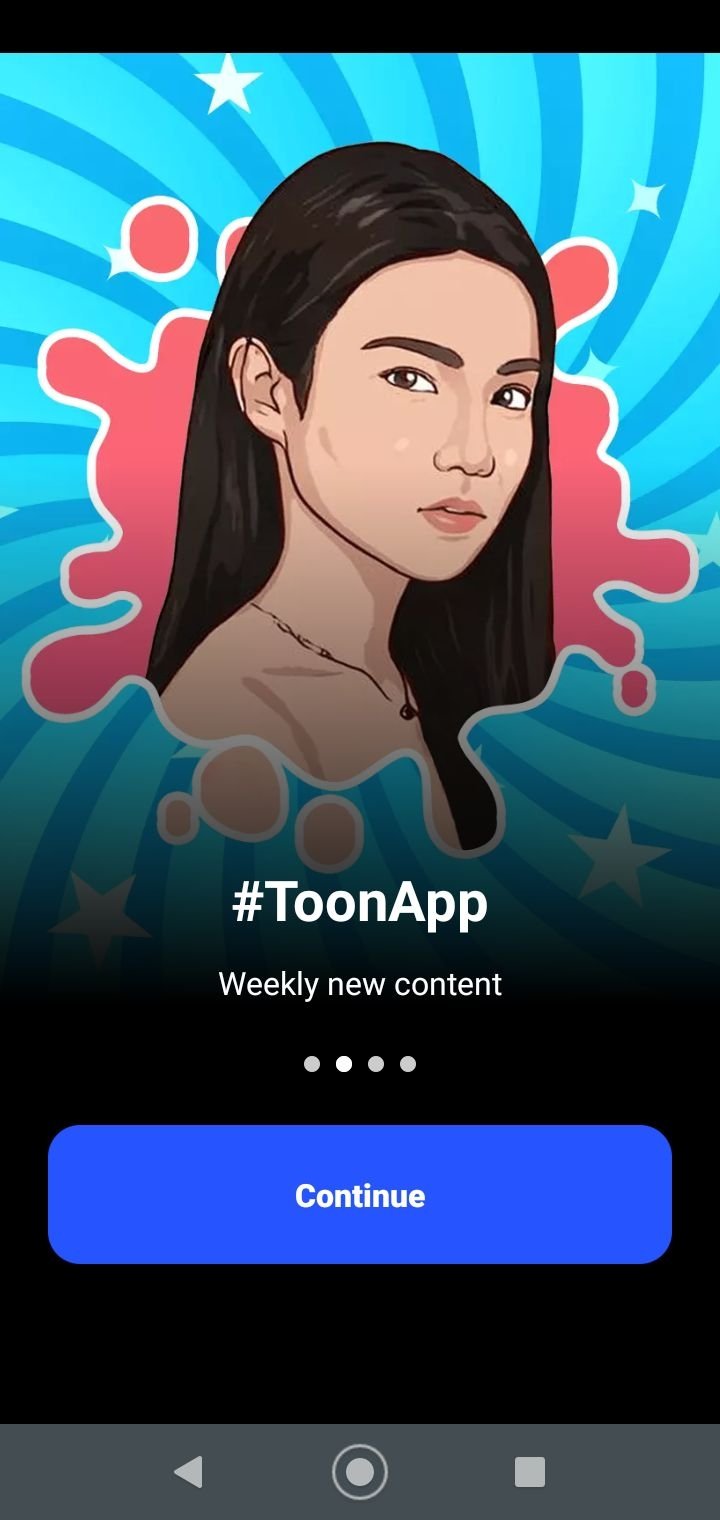Screen dimensions: 720x1520
Task: Return to the home screen
Action: click(360, 1472)
